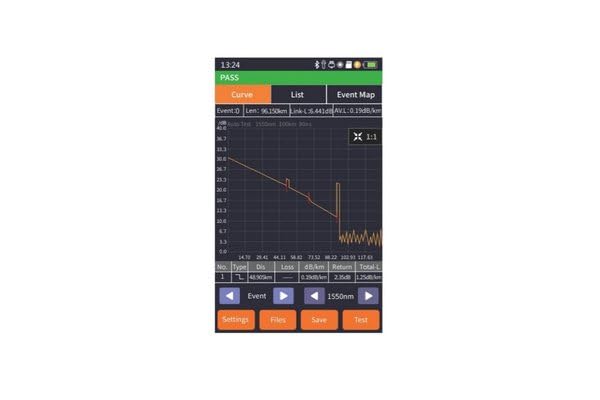Reset curve zoom with the 1:1 button

point(364,137)
